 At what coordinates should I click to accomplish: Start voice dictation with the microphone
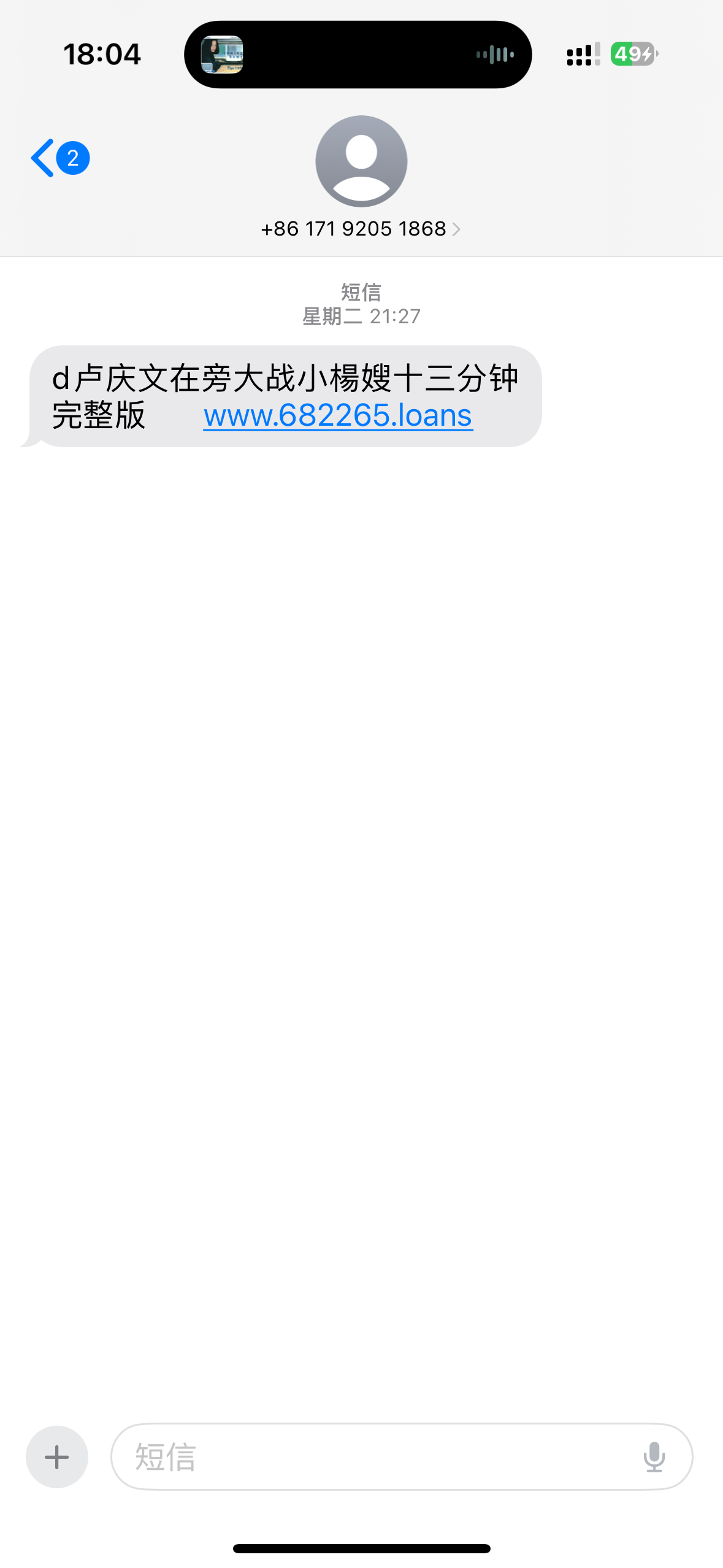[654, 1456]
